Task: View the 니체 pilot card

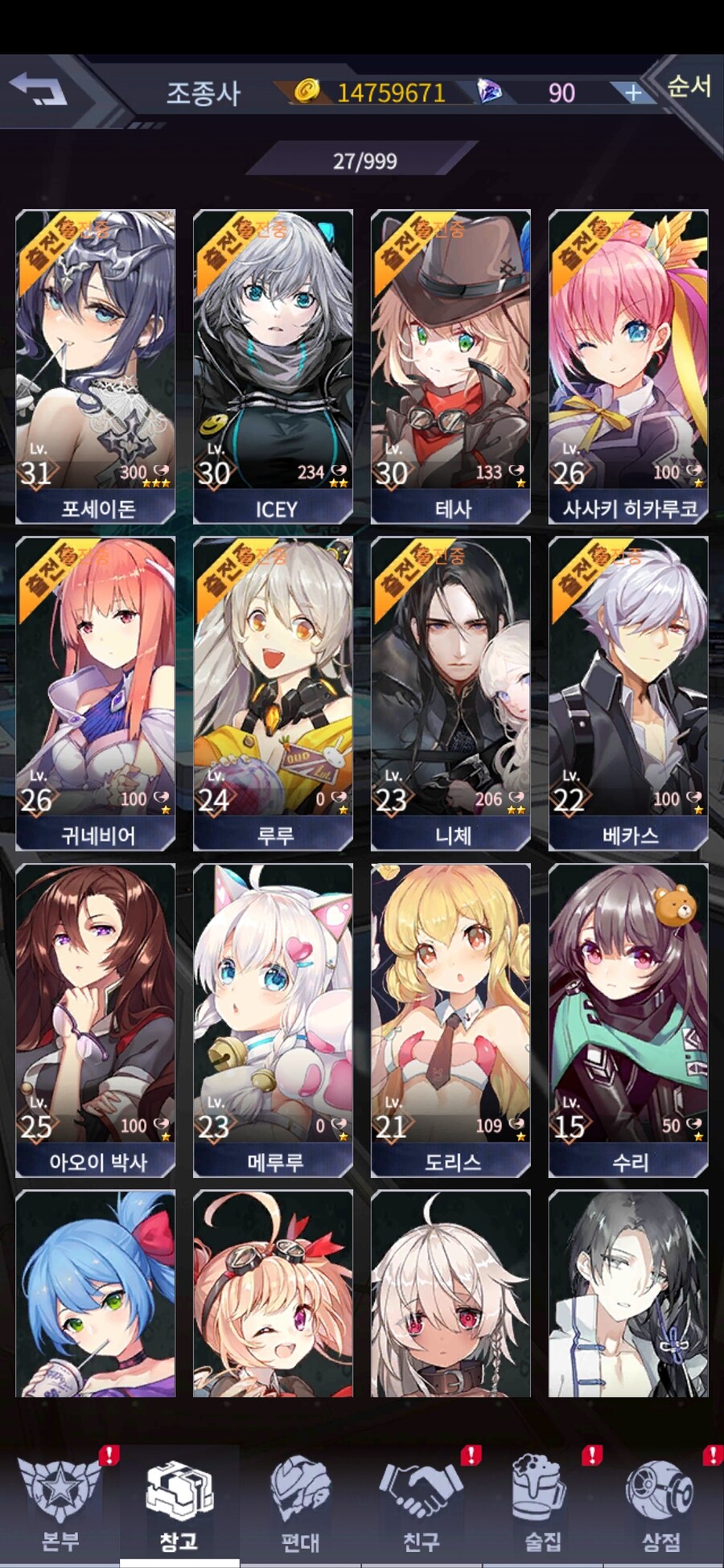Action: coord(450,693)
